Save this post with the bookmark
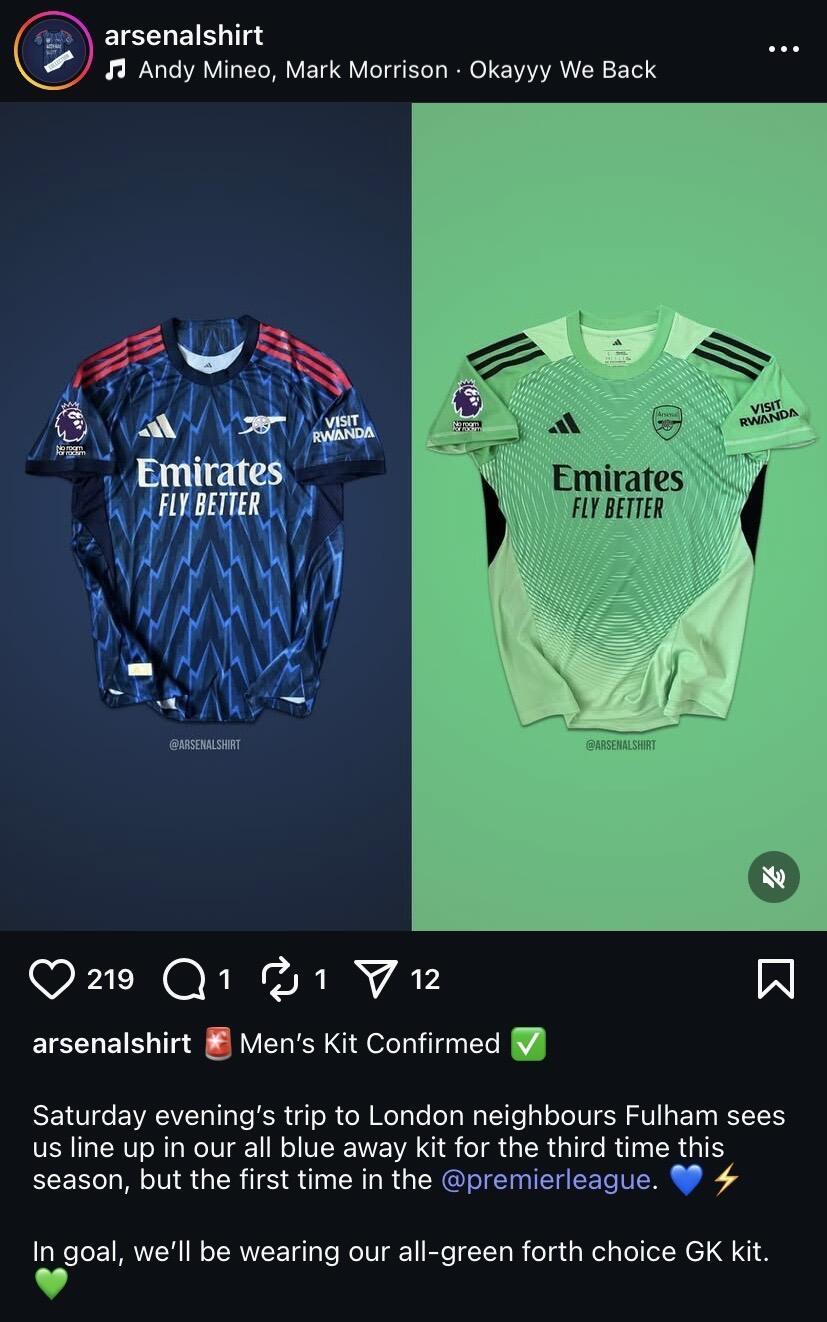This screenshot has height=1322, width=827. 775,979
